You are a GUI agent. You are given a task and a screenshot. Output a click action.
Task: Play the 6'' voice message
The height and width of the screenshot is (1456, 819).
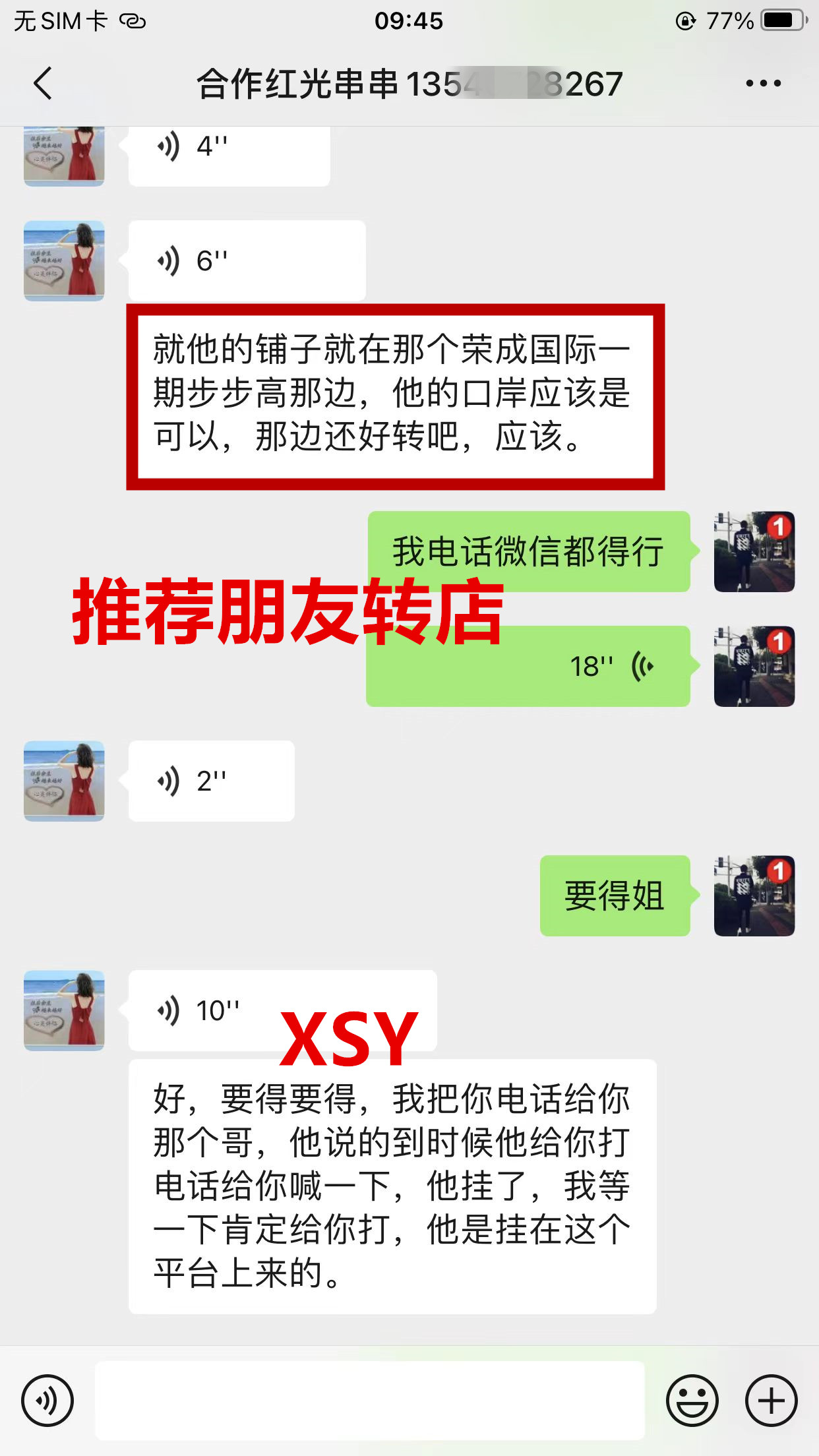coord(247,261)
